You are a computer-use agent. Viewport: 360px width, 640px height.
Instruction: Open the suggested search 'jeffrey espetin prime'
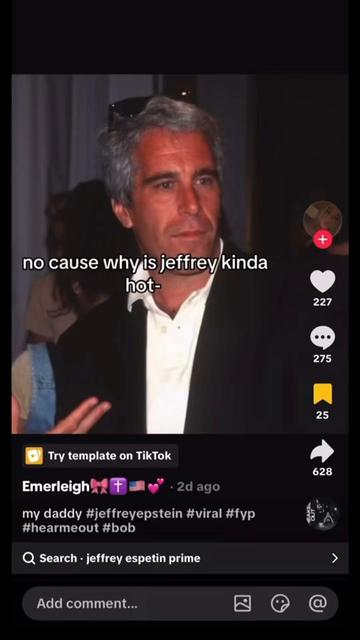(x=180, y=558)
